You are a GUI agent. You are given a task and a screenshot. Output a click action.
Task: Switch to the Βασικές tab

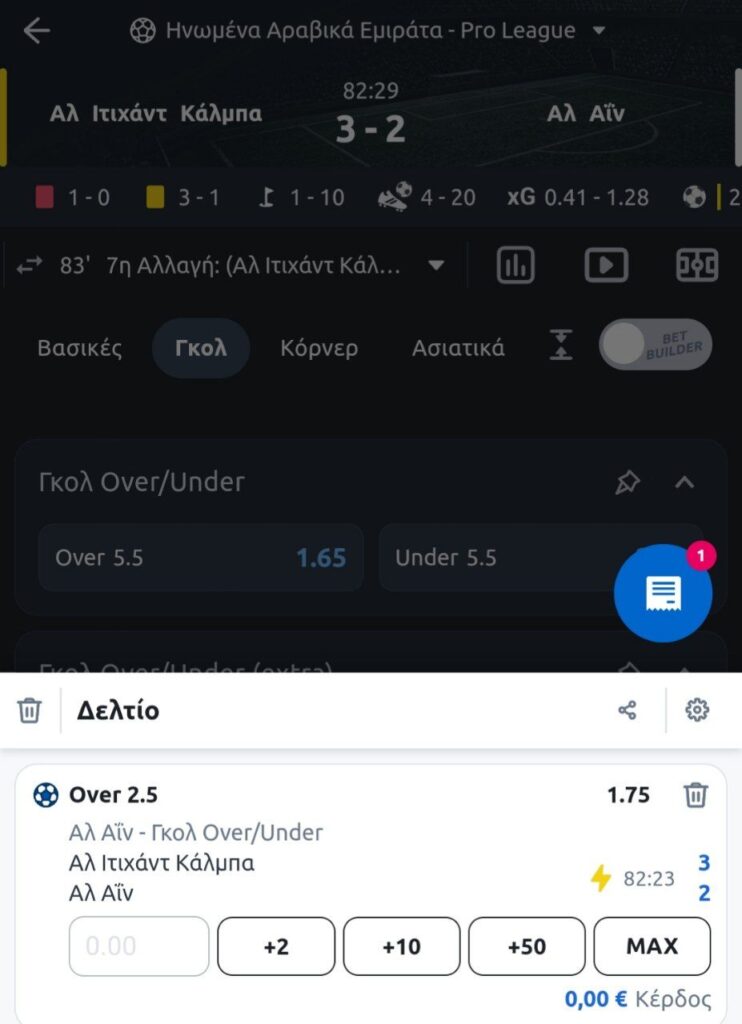click(80, 349)
